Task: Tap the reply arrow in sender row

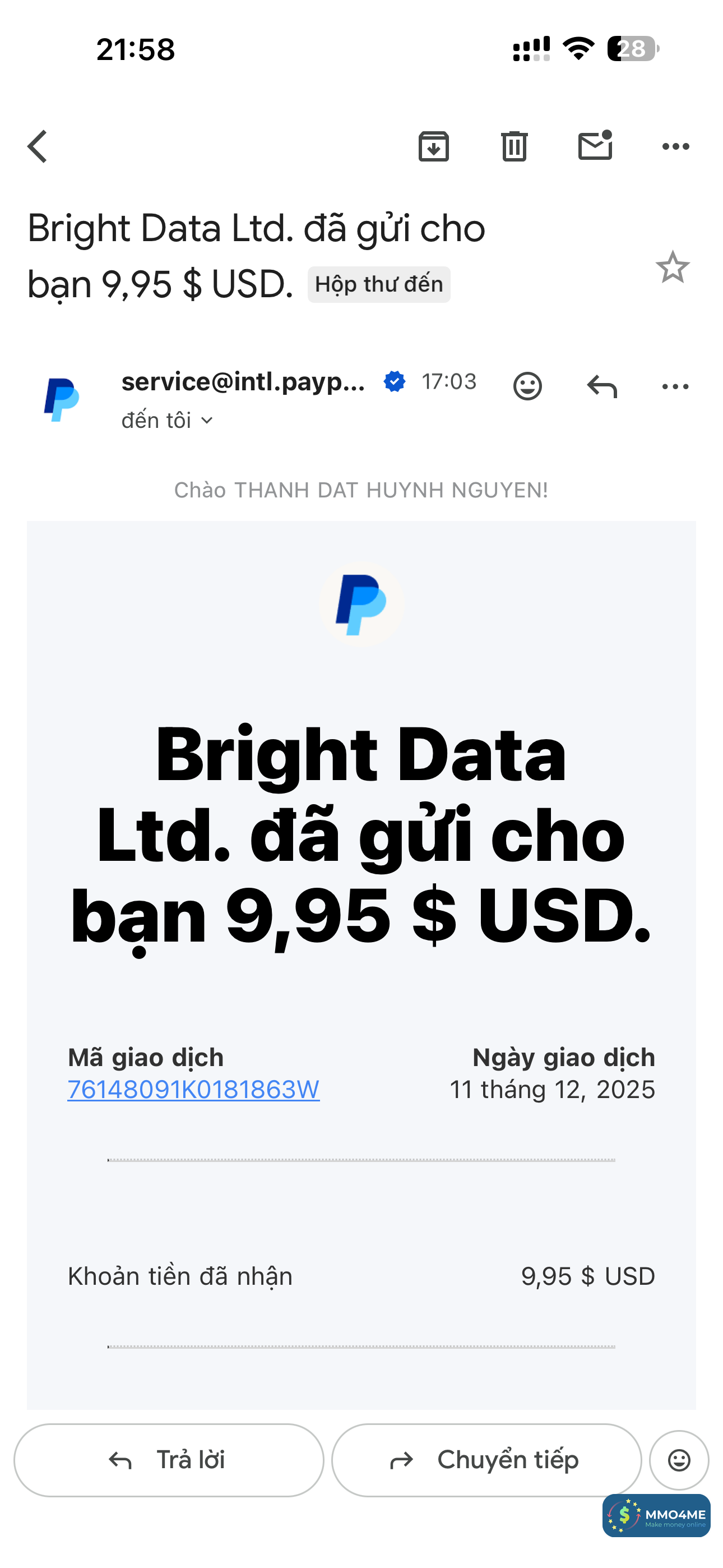Action: click(602, 386)
